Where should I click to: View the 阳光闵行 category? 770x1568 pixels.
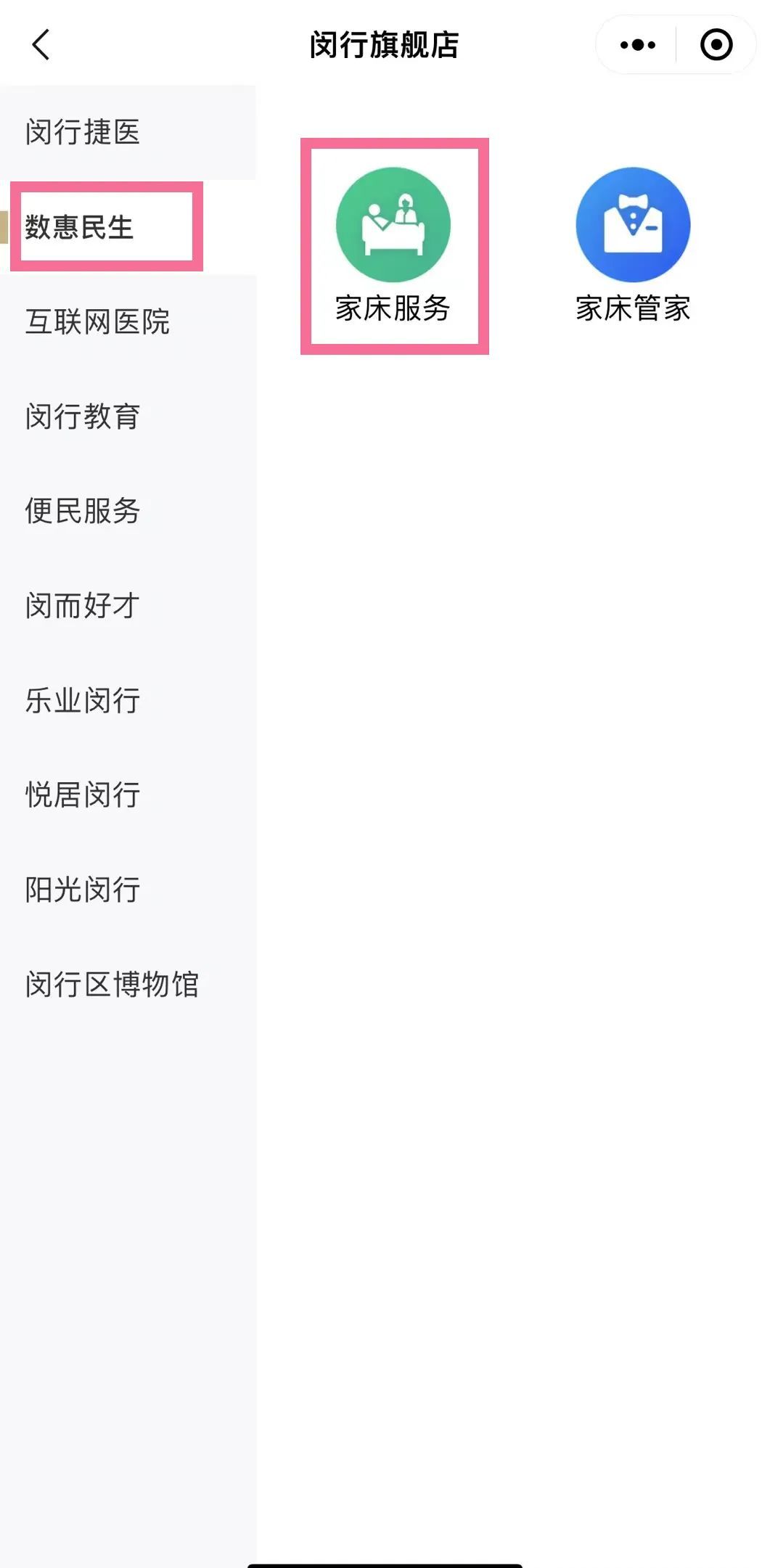pyautogui.click(x=83, y=890)
